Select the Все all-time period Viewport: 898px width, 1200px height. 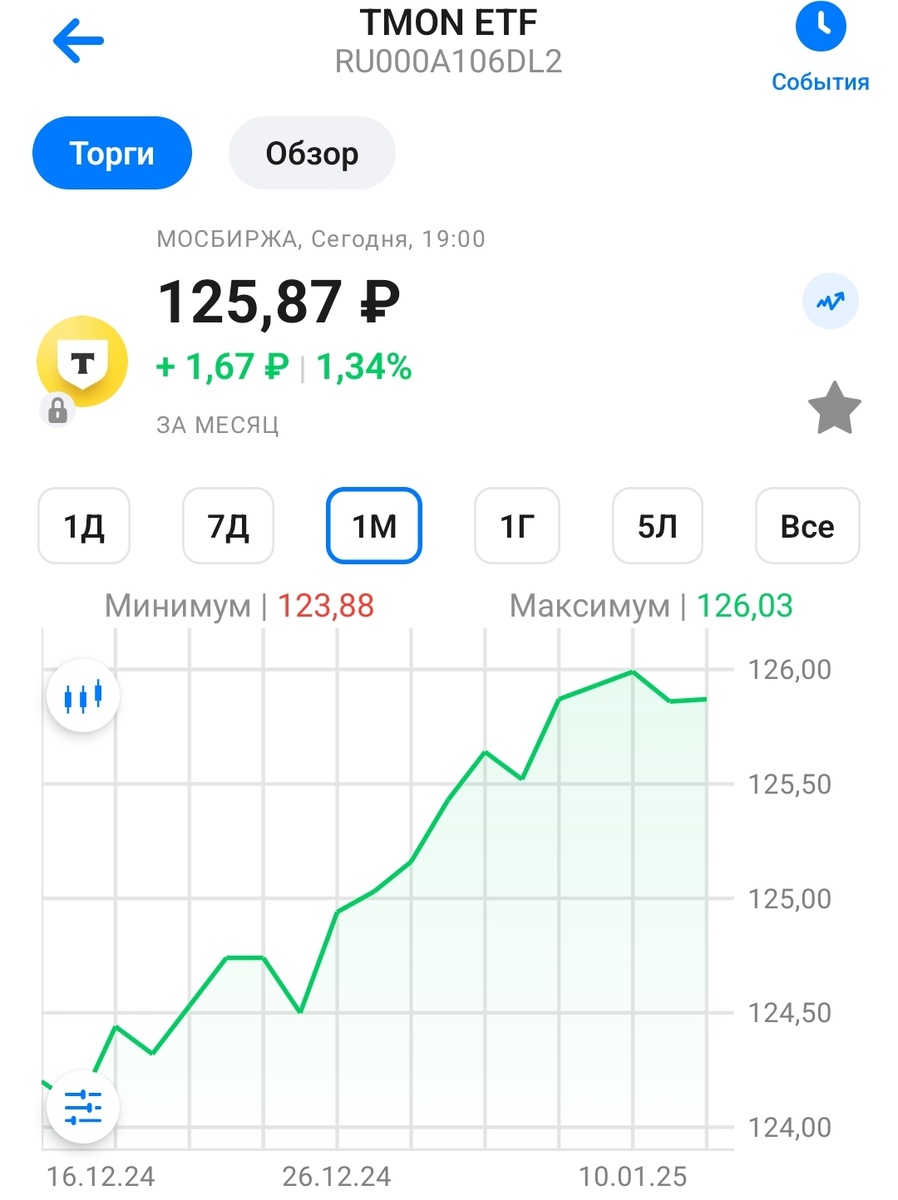point(807,526)
